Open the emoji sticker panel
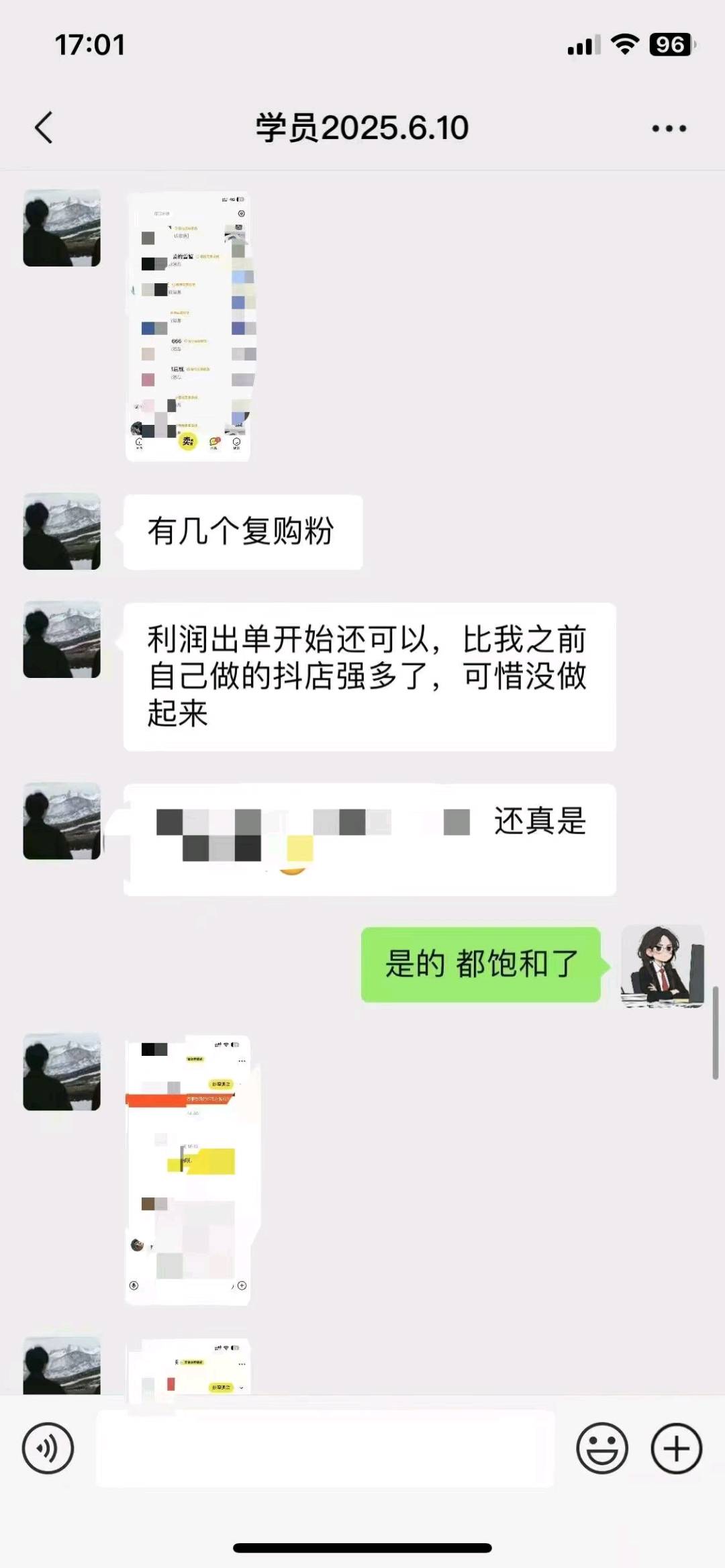 coord(602,1448)
